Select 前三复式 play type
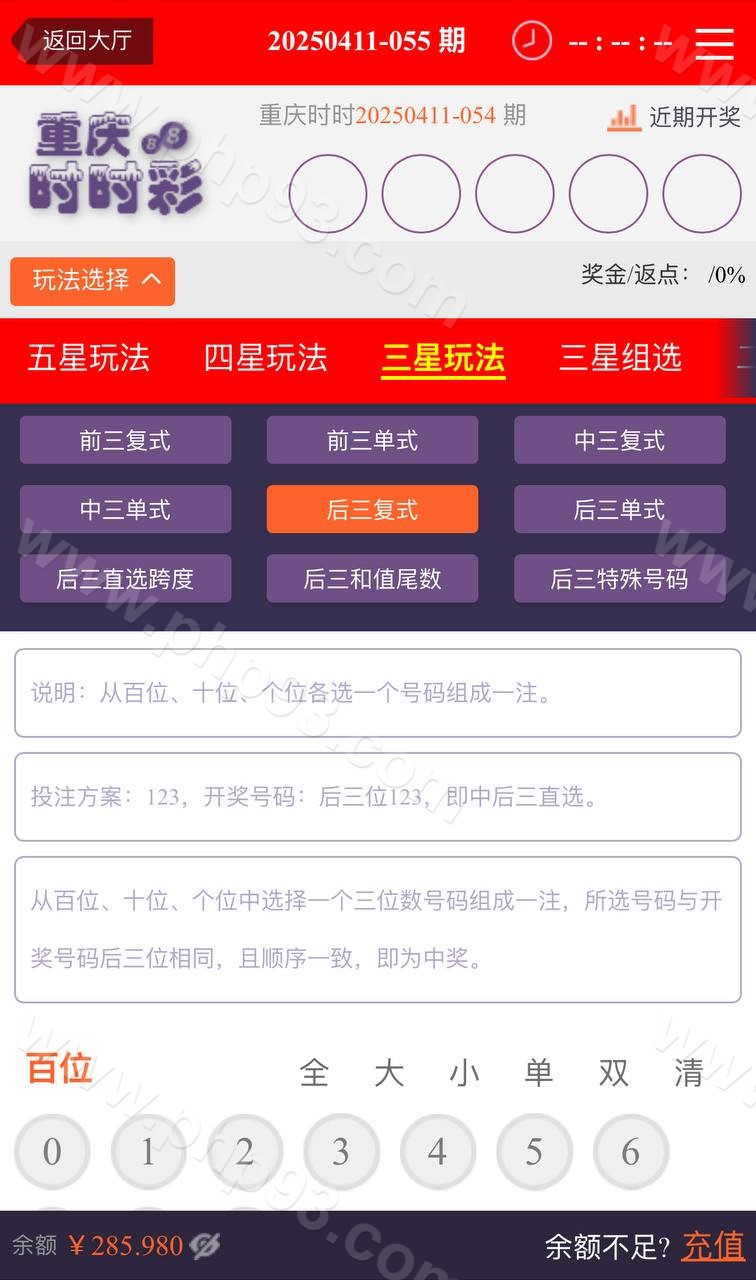Screen dimensions: 756x1280 (x=125, y=440)
